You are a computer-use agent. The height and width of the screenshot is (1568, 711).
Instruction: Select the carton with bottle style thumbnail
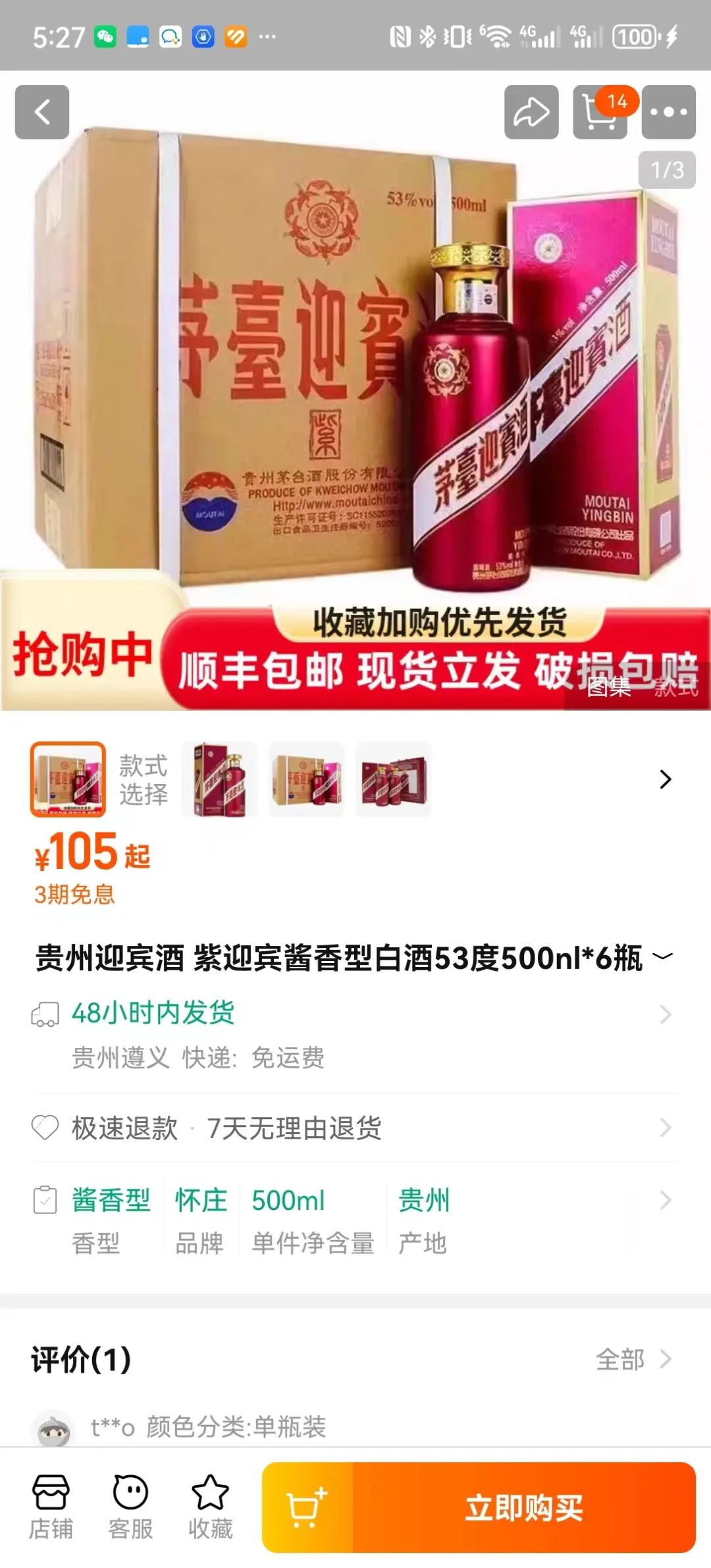[x=307, y=779]
